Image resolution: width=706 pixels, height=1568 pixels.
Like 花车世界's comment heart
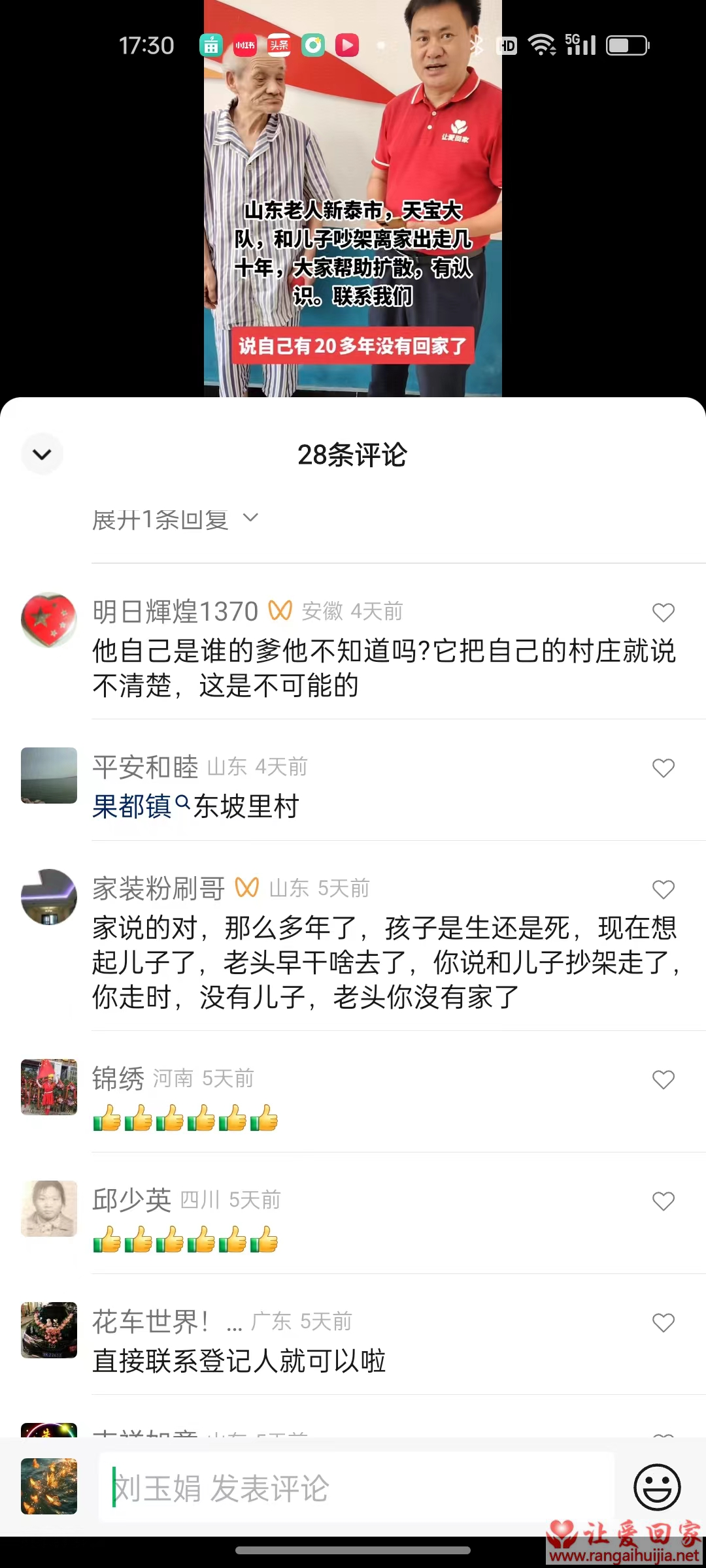pyautogui.click(x=663, y=1324)
